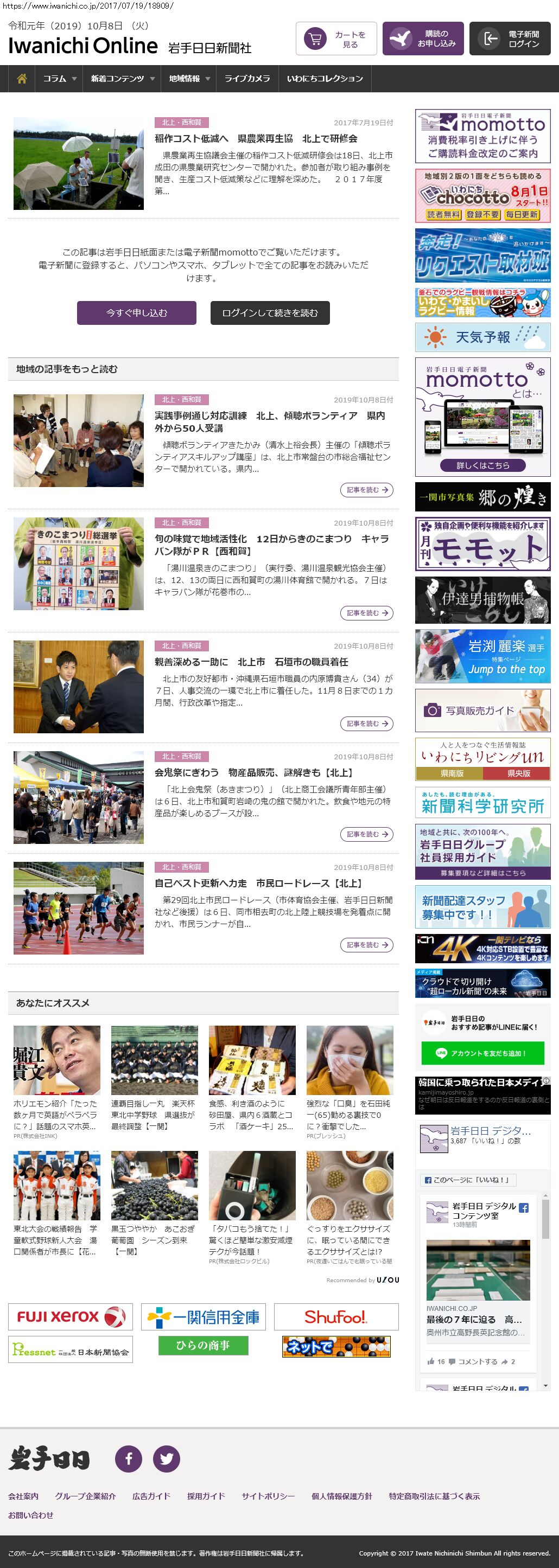This screenshot has width=559, height=1568.
Task: Open ホリエモン紹介 recommended article
Action: (x=56, y=1114)
